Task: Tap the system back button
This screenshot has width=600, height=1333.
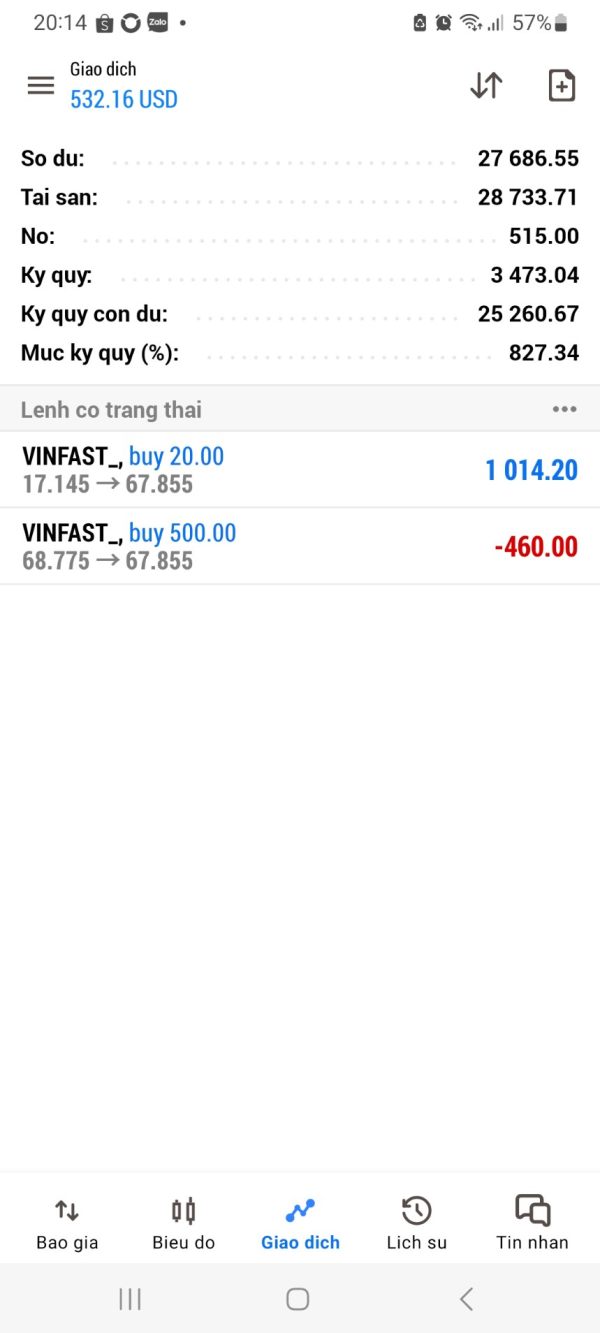Action: pyautogui.click(x=466, y=1299)
